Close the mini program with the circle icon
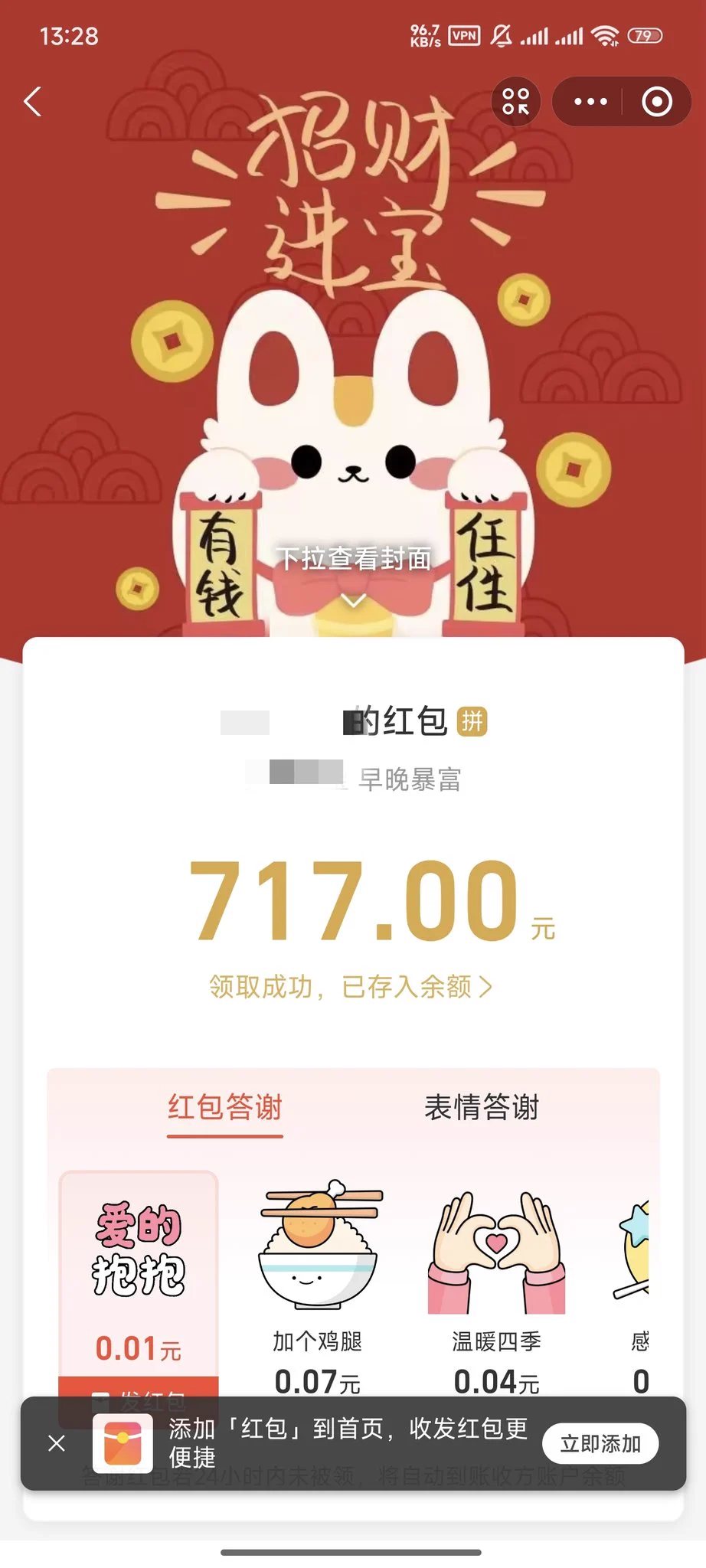This screenshot has height=1568, width=706. tap(657, 101)
